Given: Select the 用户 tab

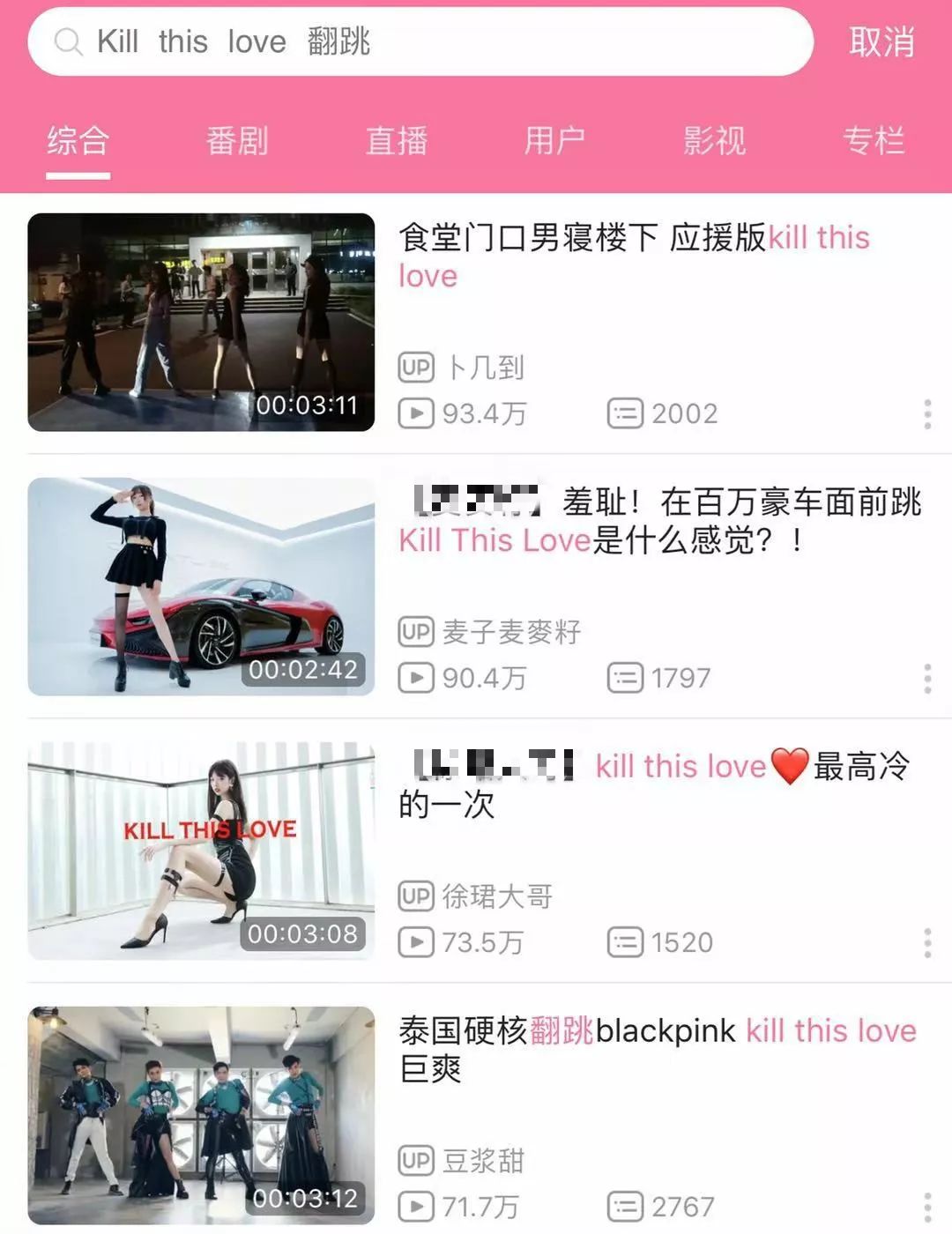Looking at the screenshot, I should point(555,139).
